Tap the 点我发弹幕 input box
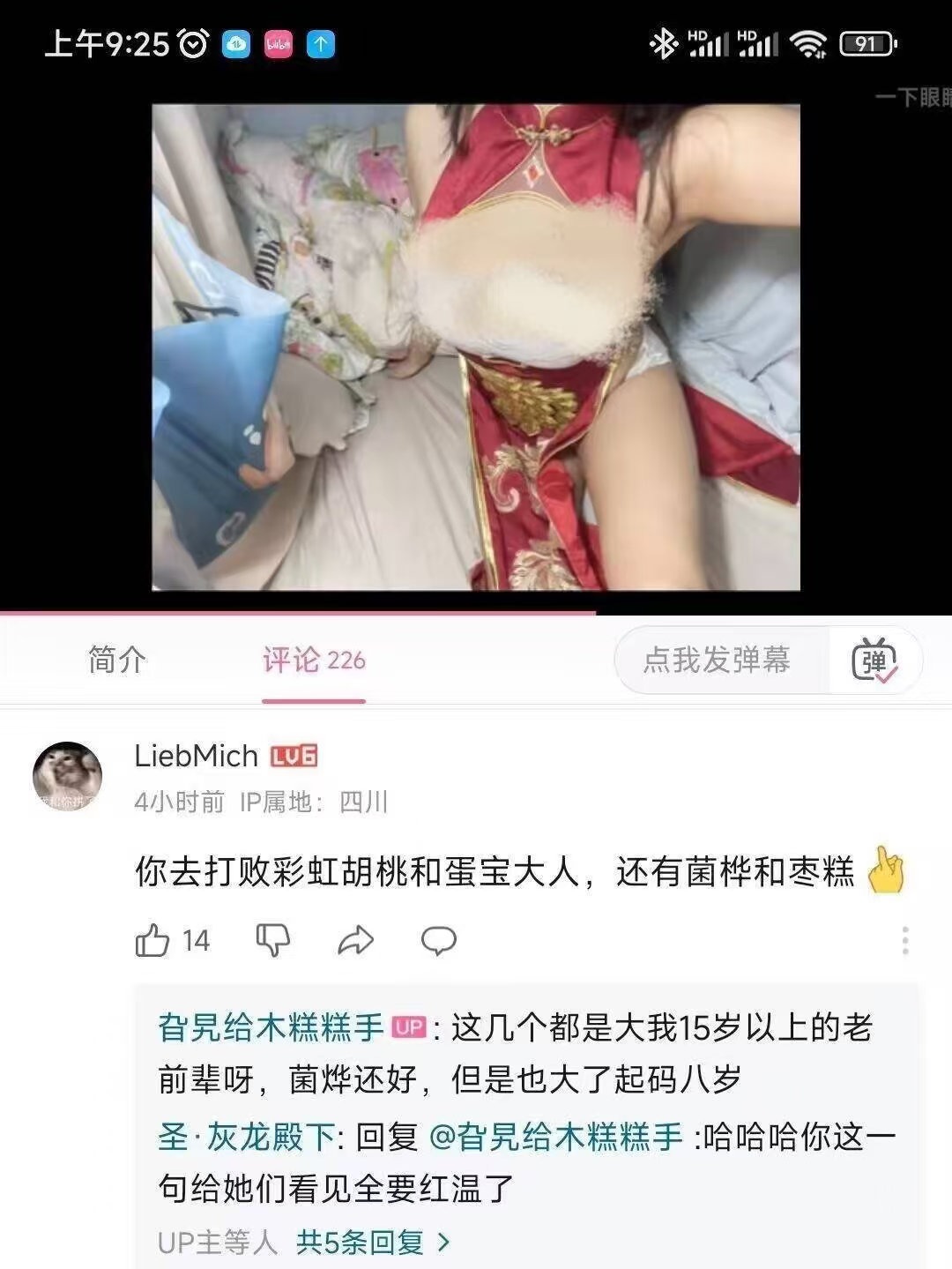This screenshot has height=1269, width=952. click(716, 660)
